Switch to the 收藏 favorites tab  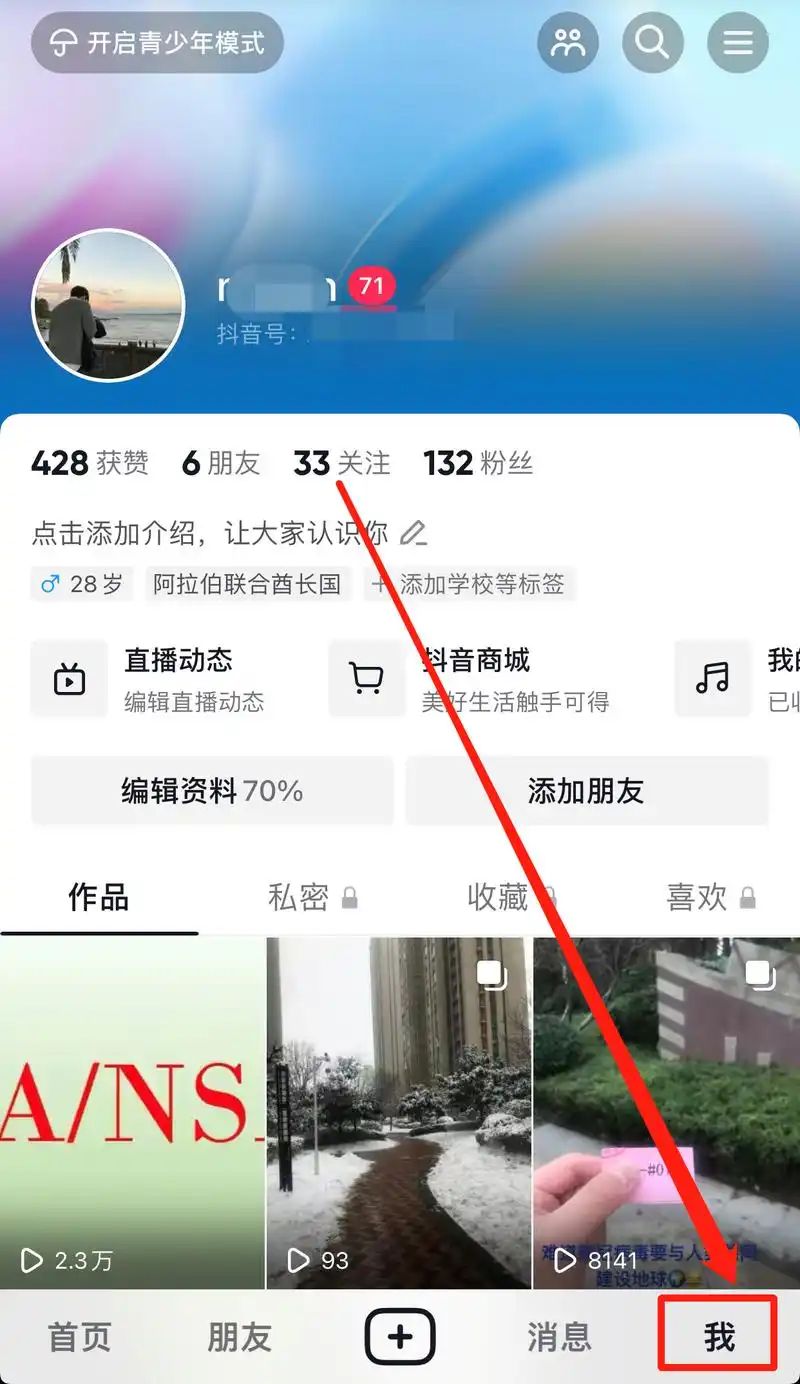pyautogui.click(x=510, y=897)
